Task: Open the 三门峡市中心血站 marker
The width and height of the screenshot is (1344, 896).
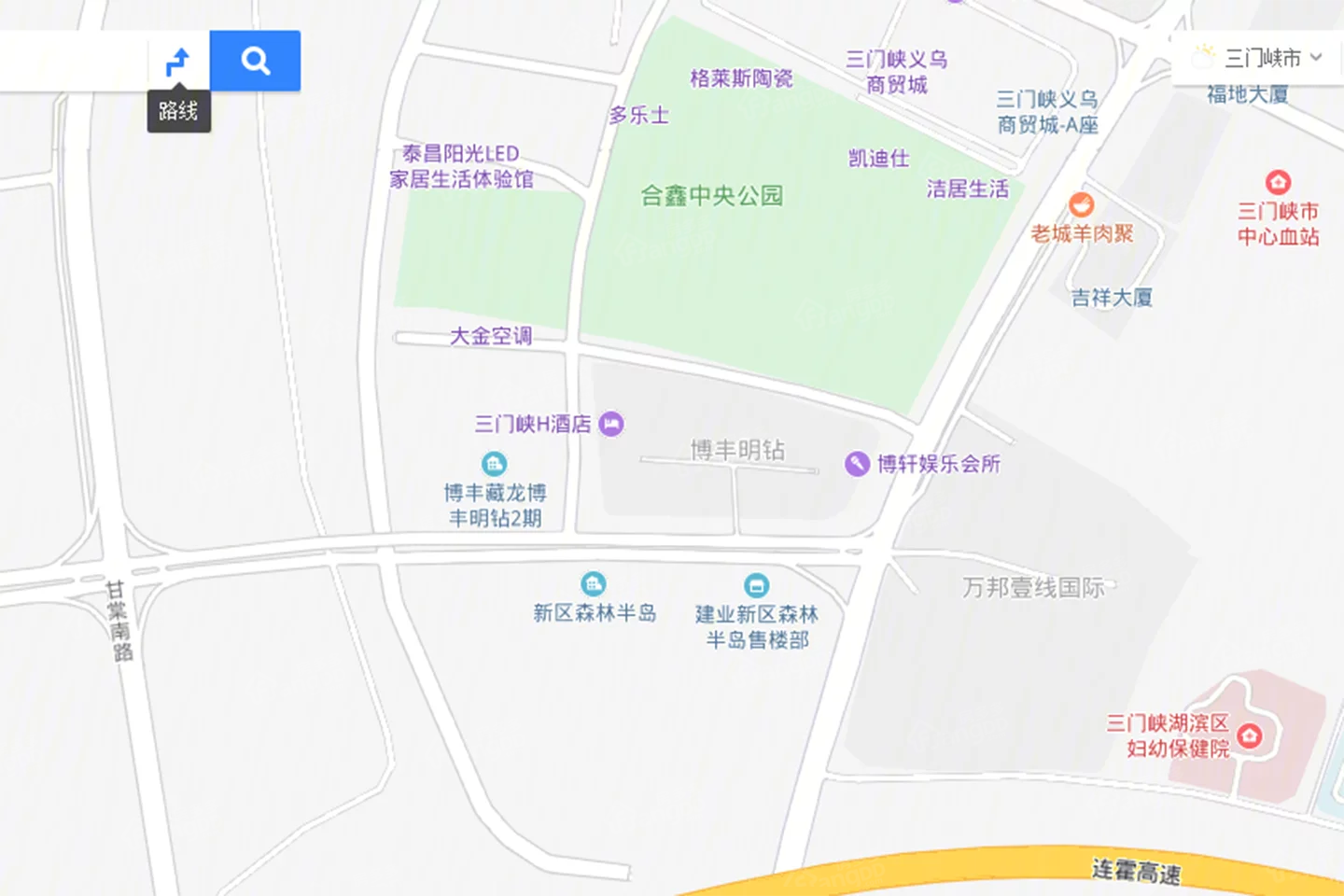Action: click(1278, 182)
